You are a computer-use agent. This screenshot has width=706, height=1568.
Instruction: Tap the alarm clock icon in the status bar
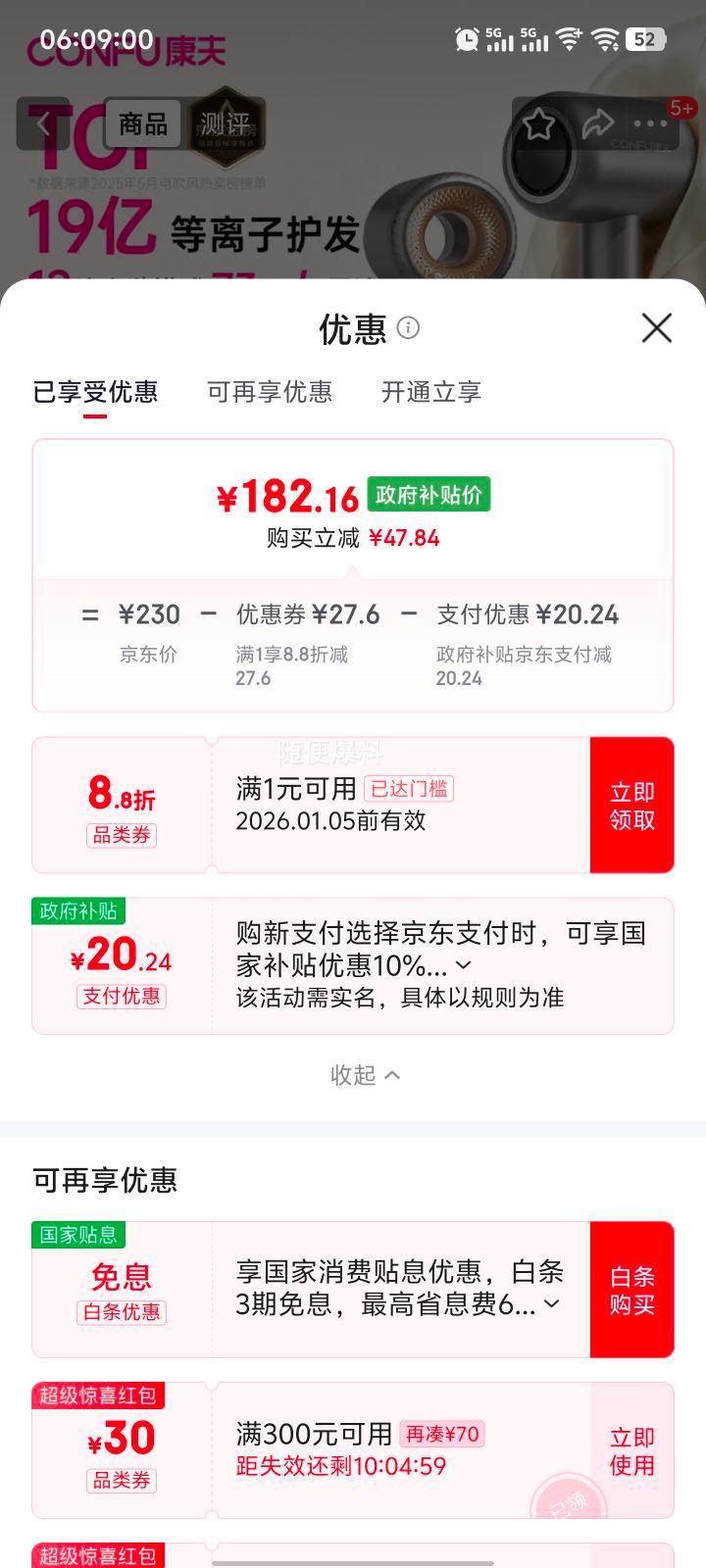[466, 41]
